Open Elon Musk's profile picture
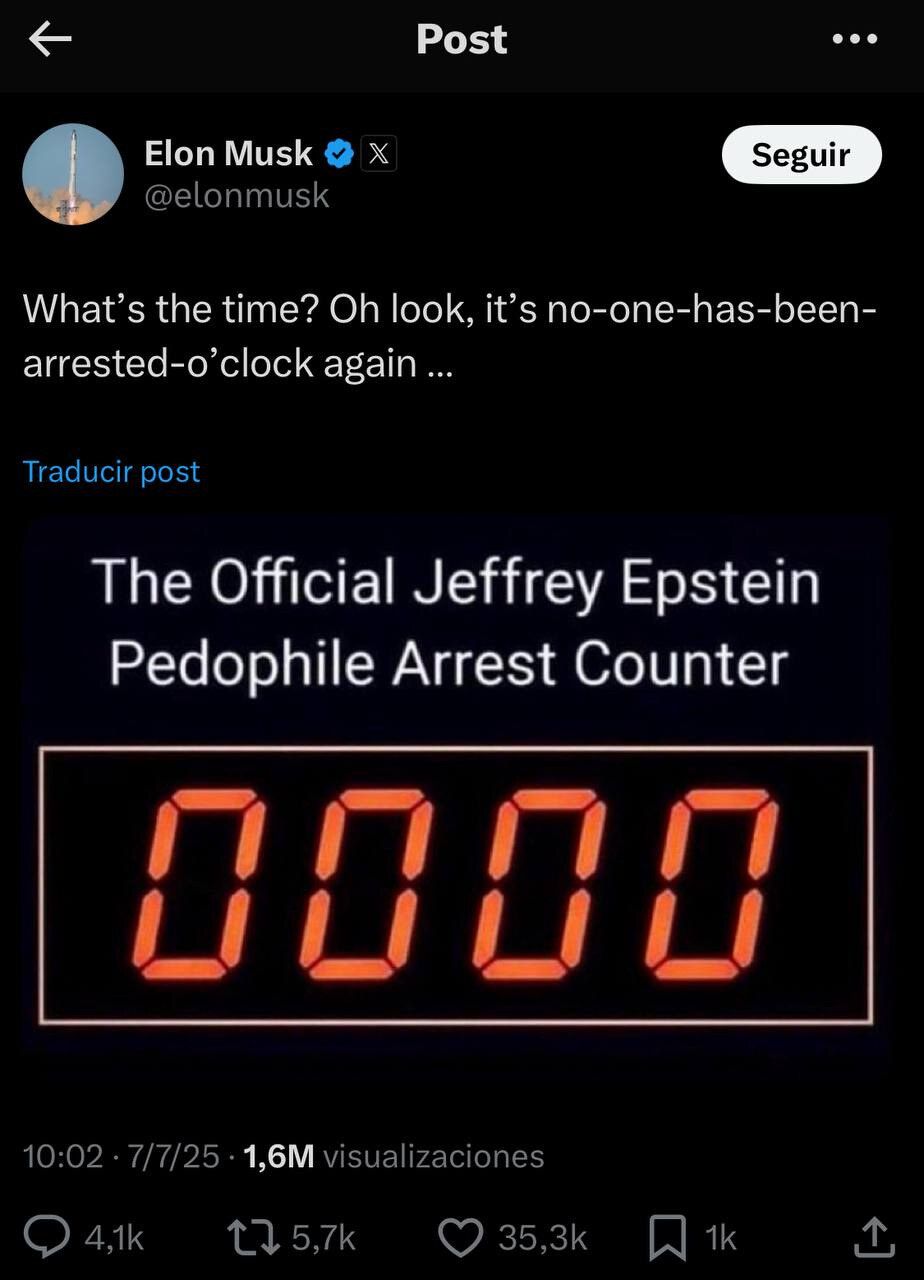The height and width of the screenshot is (1280, 924). click(x=73, y=174)
